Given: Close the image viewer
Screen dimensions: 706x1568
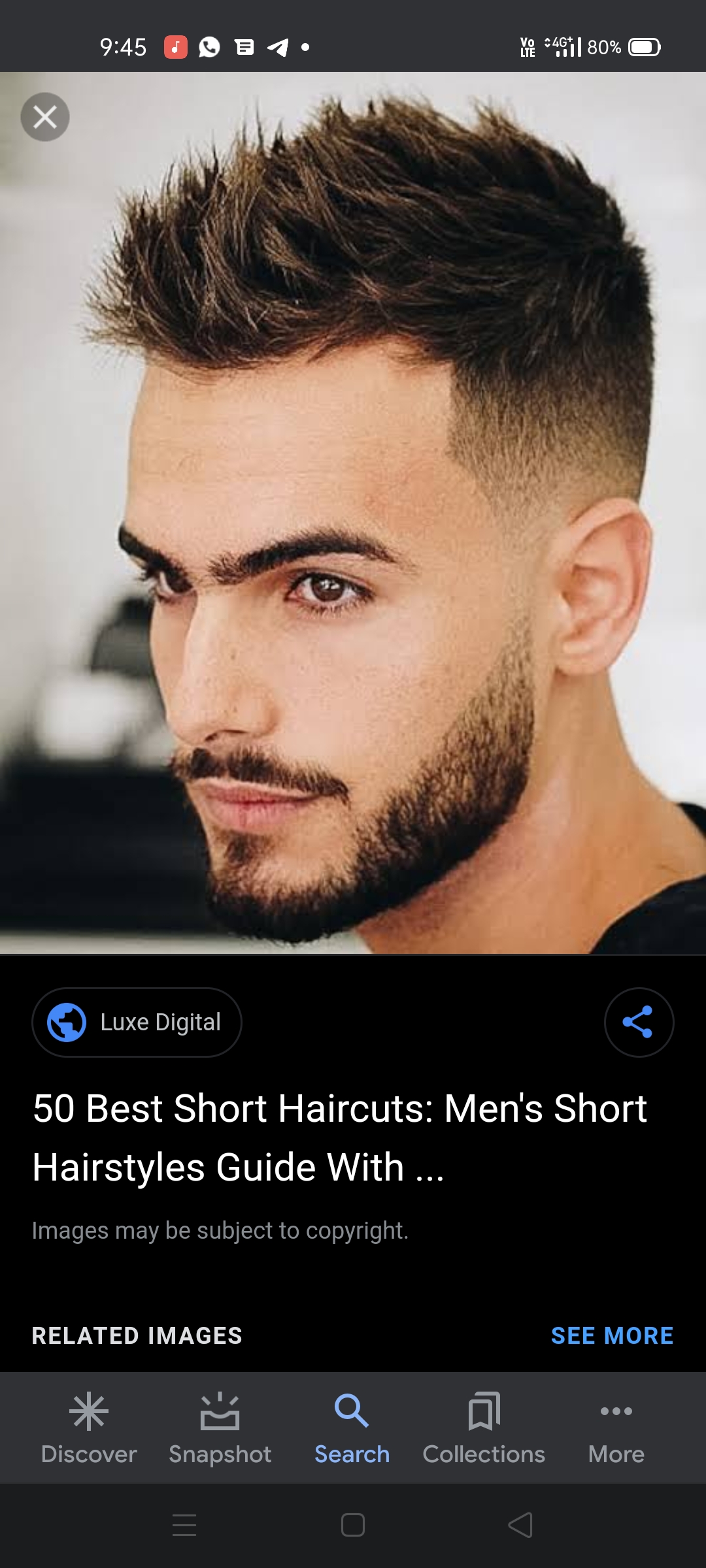Looking at the screenshot, I should 45,118.
